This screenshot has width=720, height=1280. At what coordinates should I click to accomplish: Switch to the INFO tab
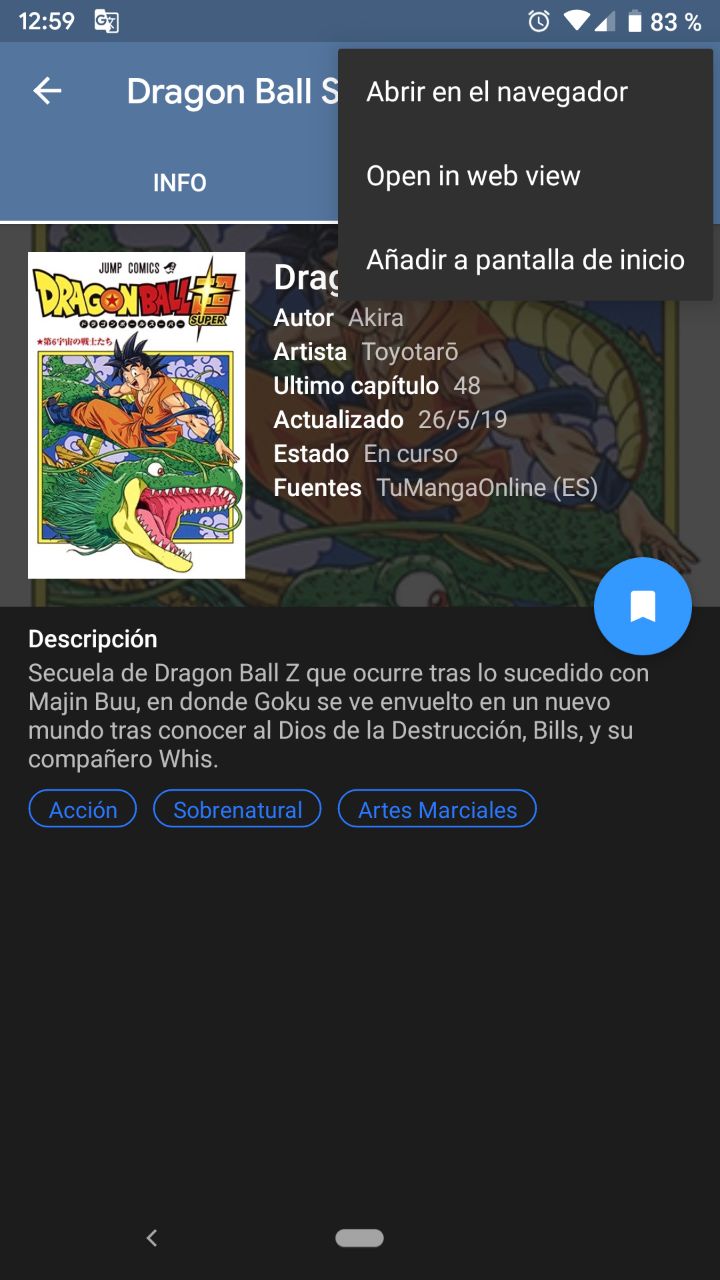point(179,183)
